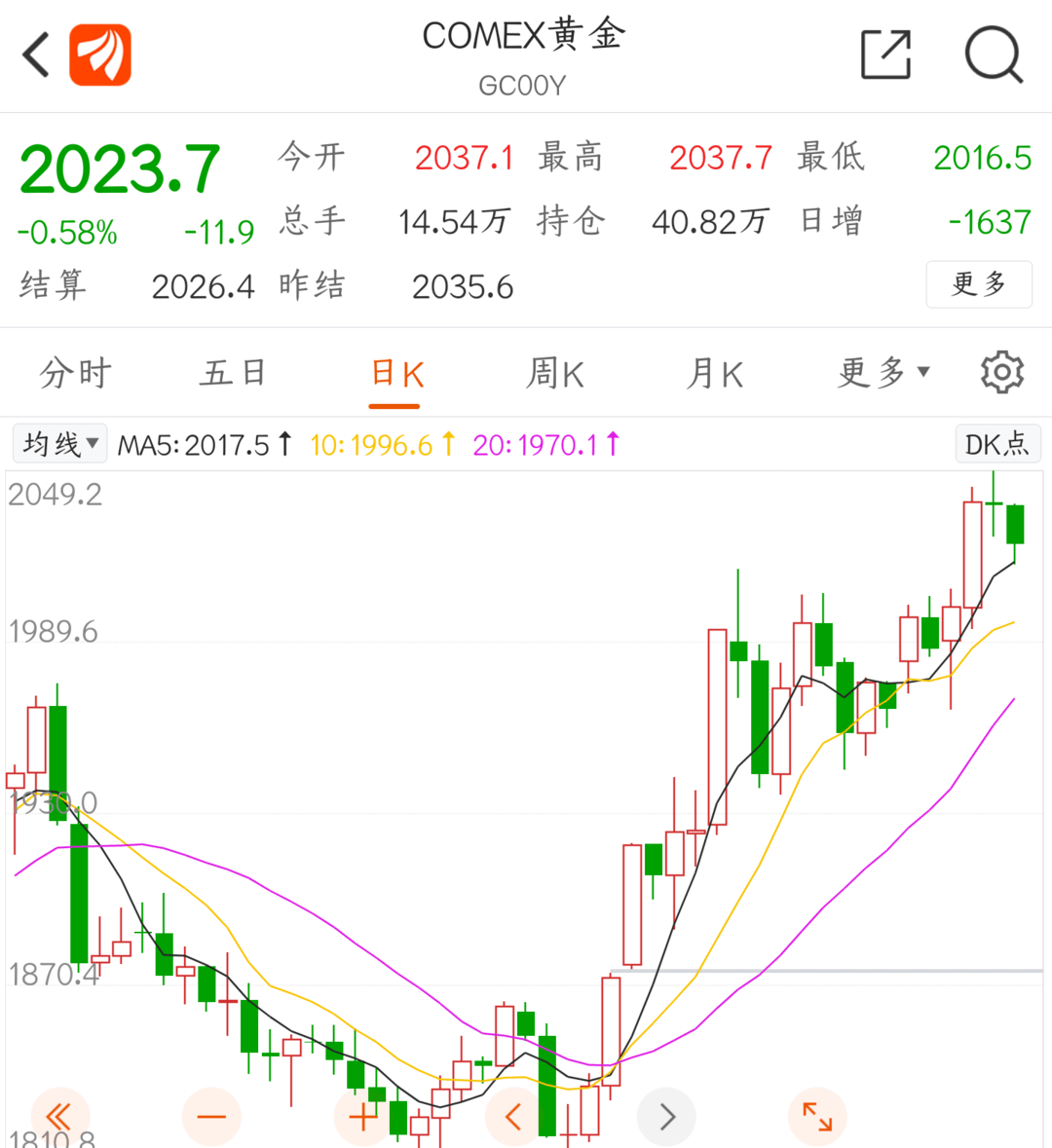
Task: Expand the 更多 chart type dropdown
Action: (882, 371)
